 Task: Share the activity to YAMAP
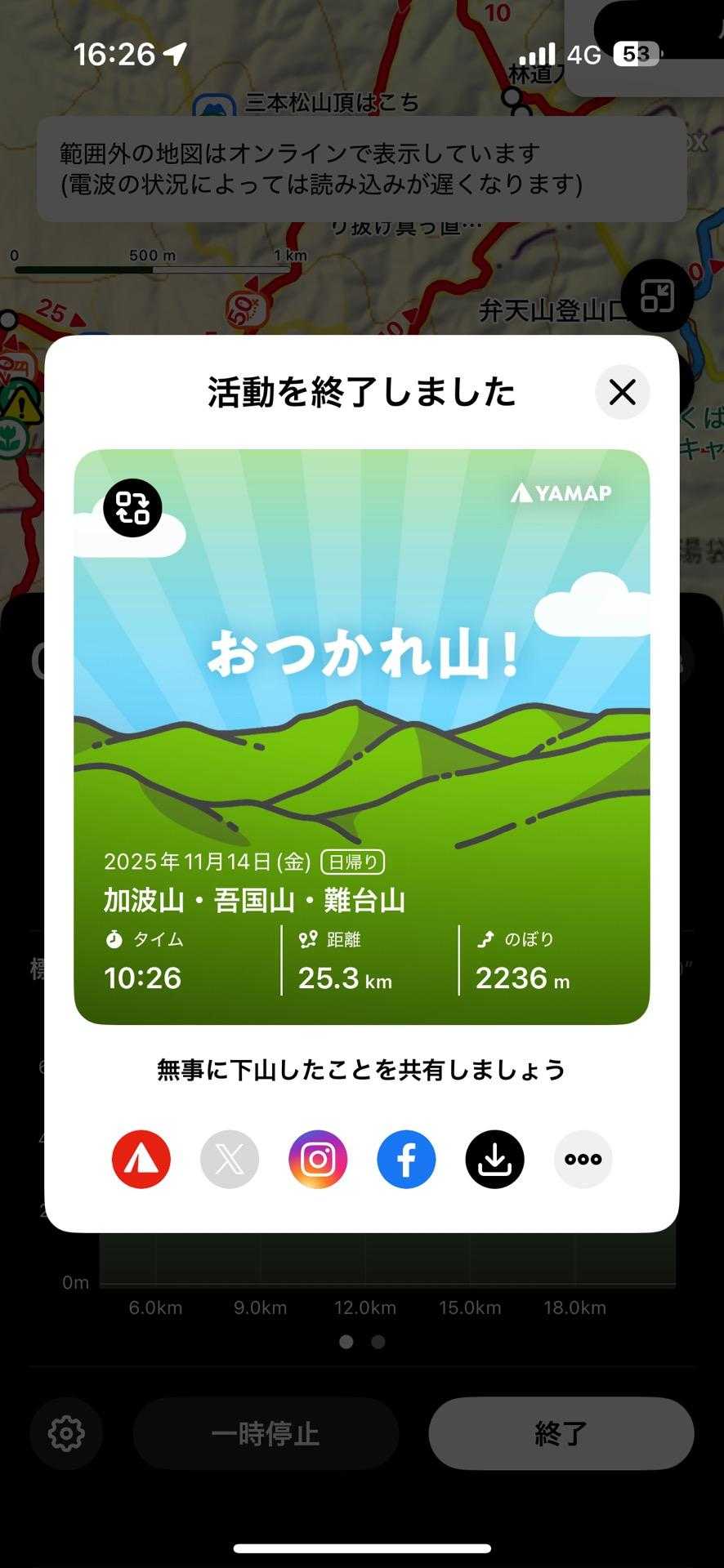(141, 1159)
